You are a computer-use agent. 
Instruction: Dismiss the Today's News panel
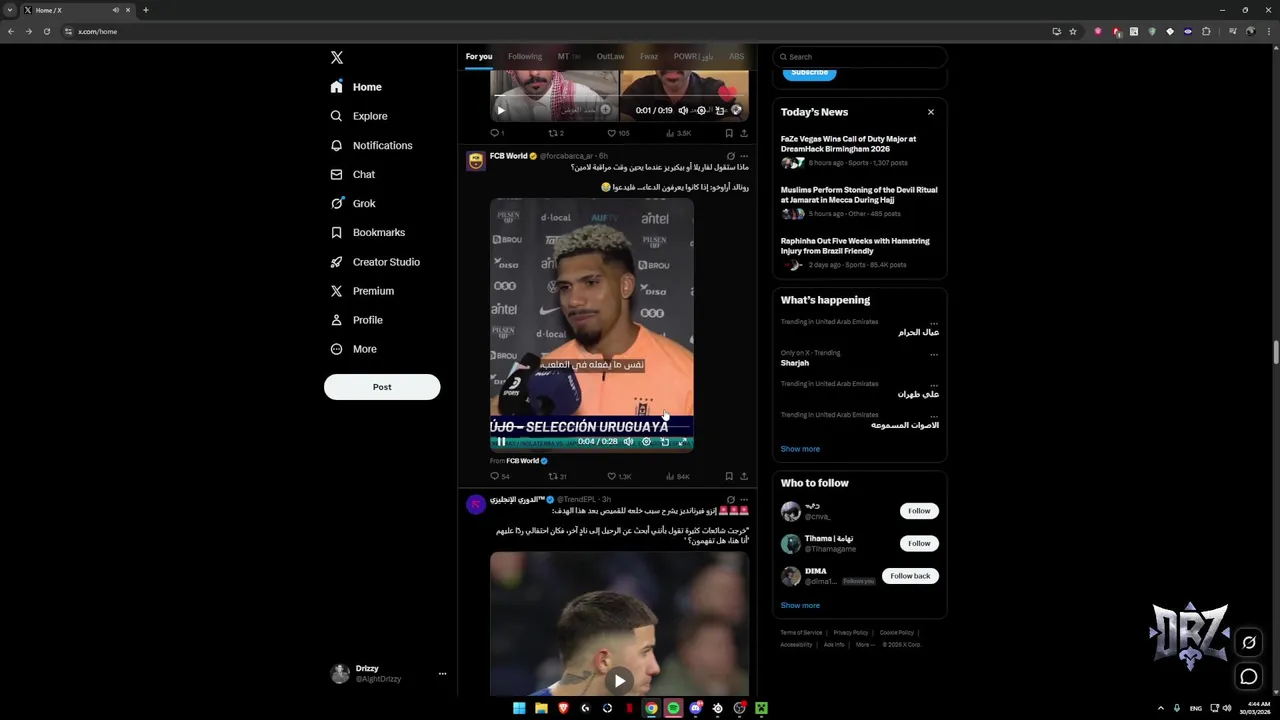931,112
